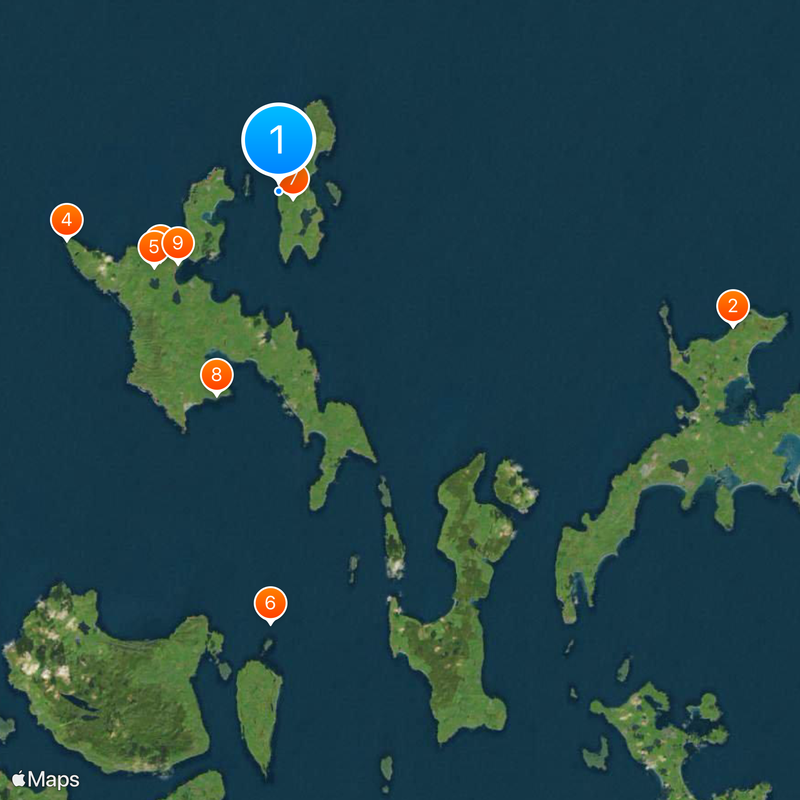
Task: Select the partly hidden pin 7
Action: 297,182
